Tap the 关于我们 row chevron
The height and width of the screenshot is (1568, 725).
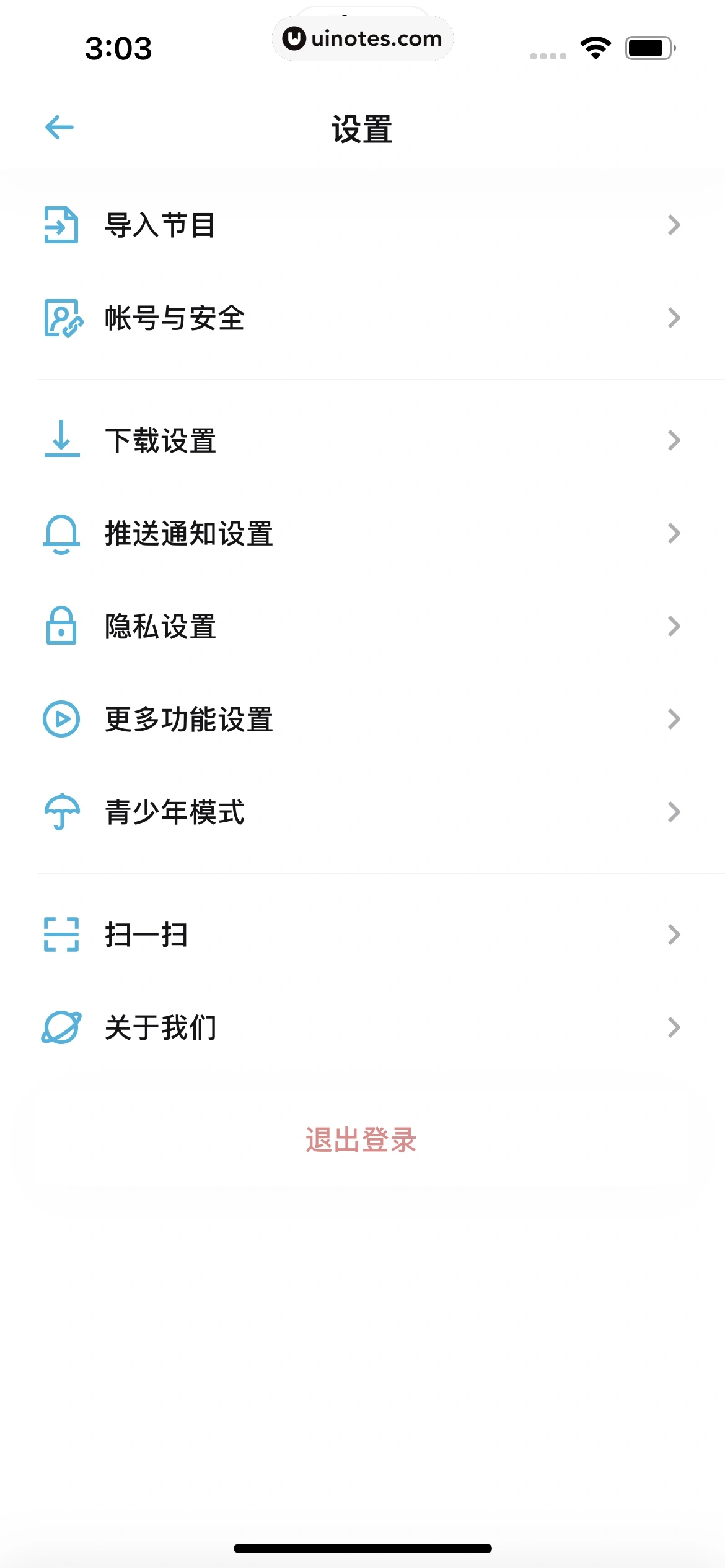coord(675,1027)
